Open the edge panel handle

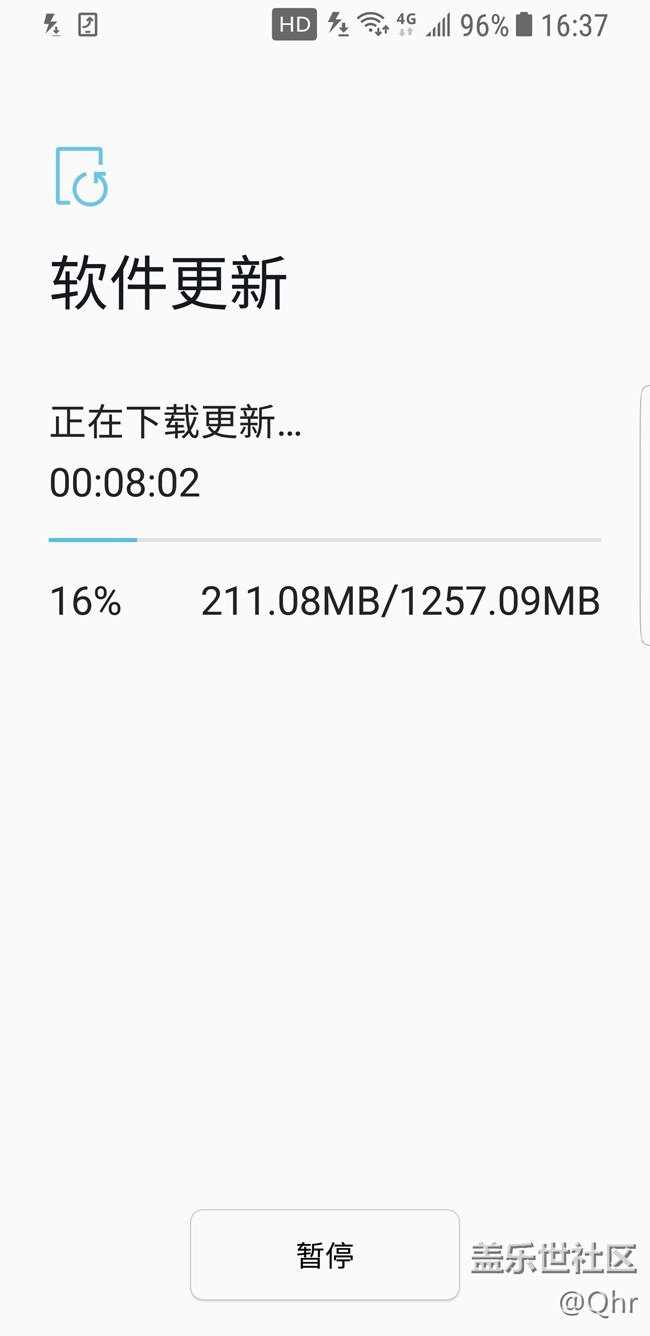click(644, 515)
